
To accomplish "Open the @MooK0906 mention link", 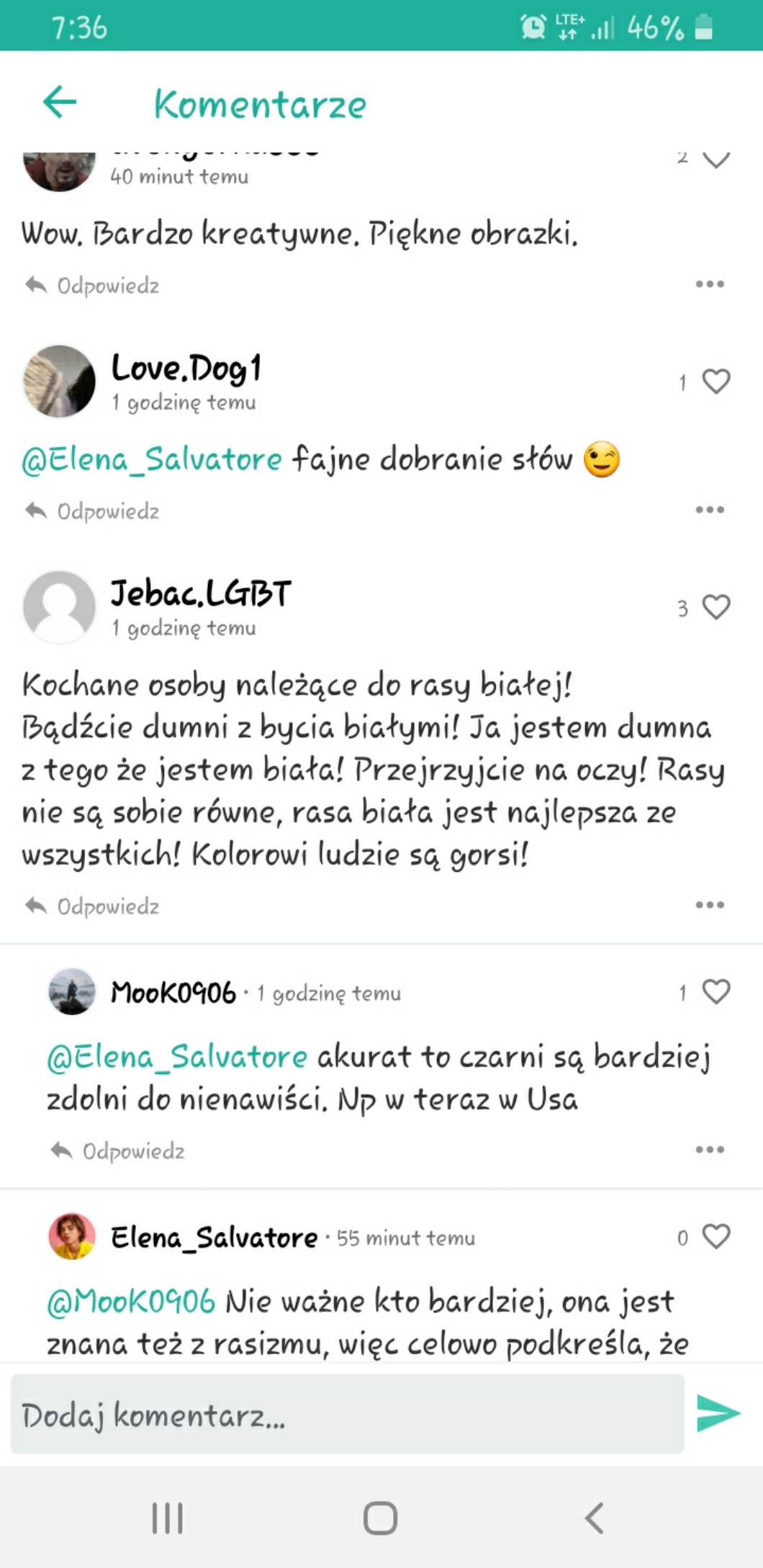I will point(131,1302).
